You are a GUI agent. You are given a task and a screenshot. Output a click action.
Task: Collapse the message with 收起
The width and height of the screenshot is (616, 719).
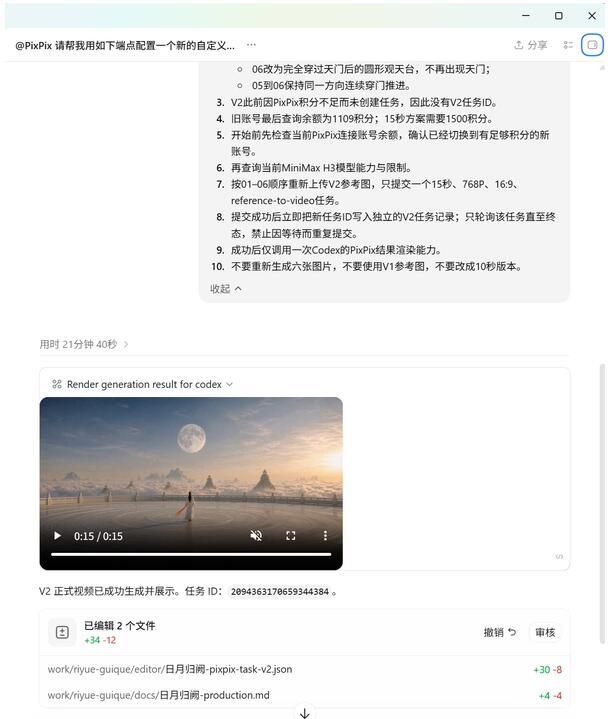click(226, 289)
